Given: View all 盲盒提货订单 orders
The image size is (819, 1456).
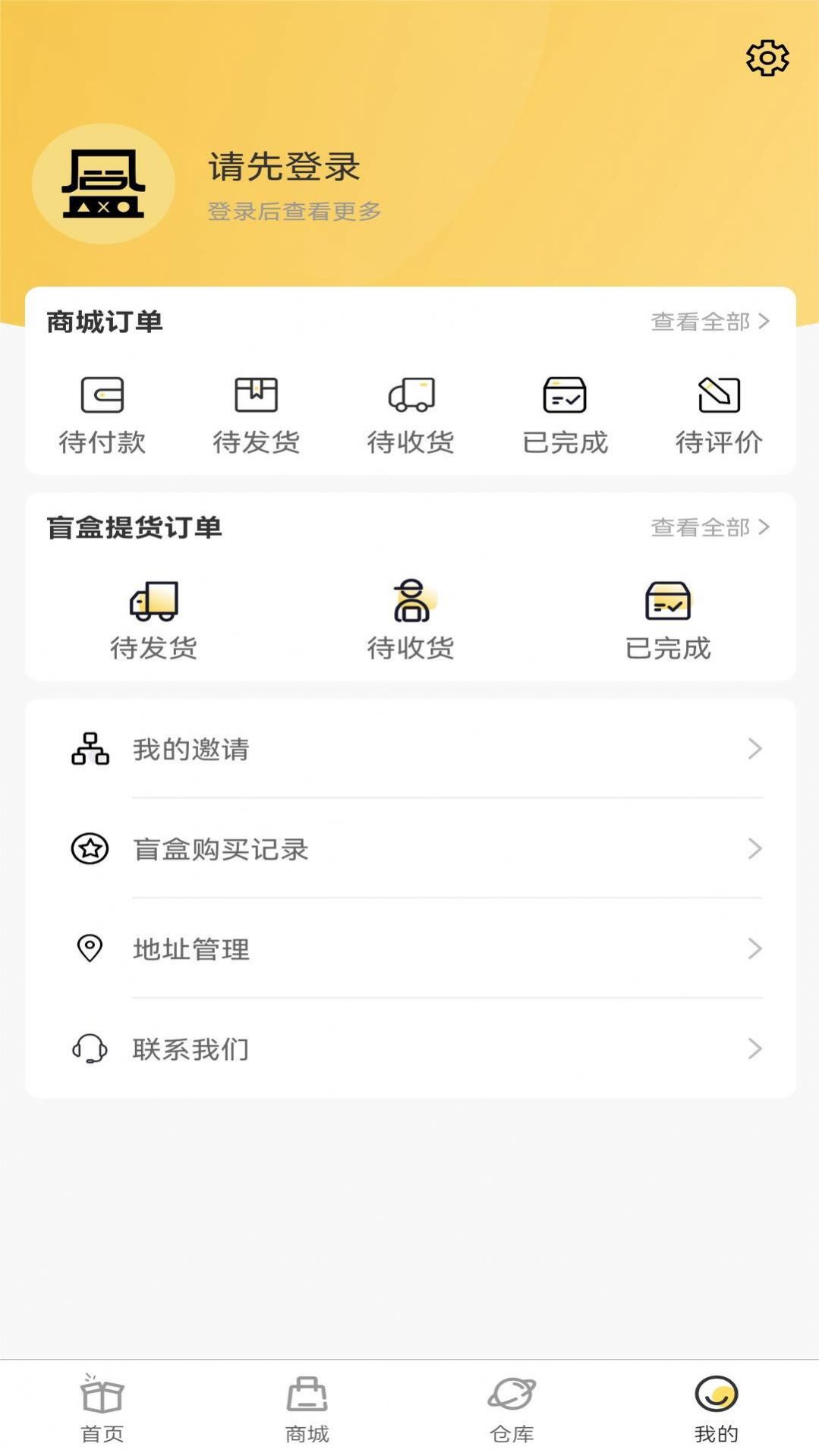Looking at the screenshot, I should click(710, 527).
